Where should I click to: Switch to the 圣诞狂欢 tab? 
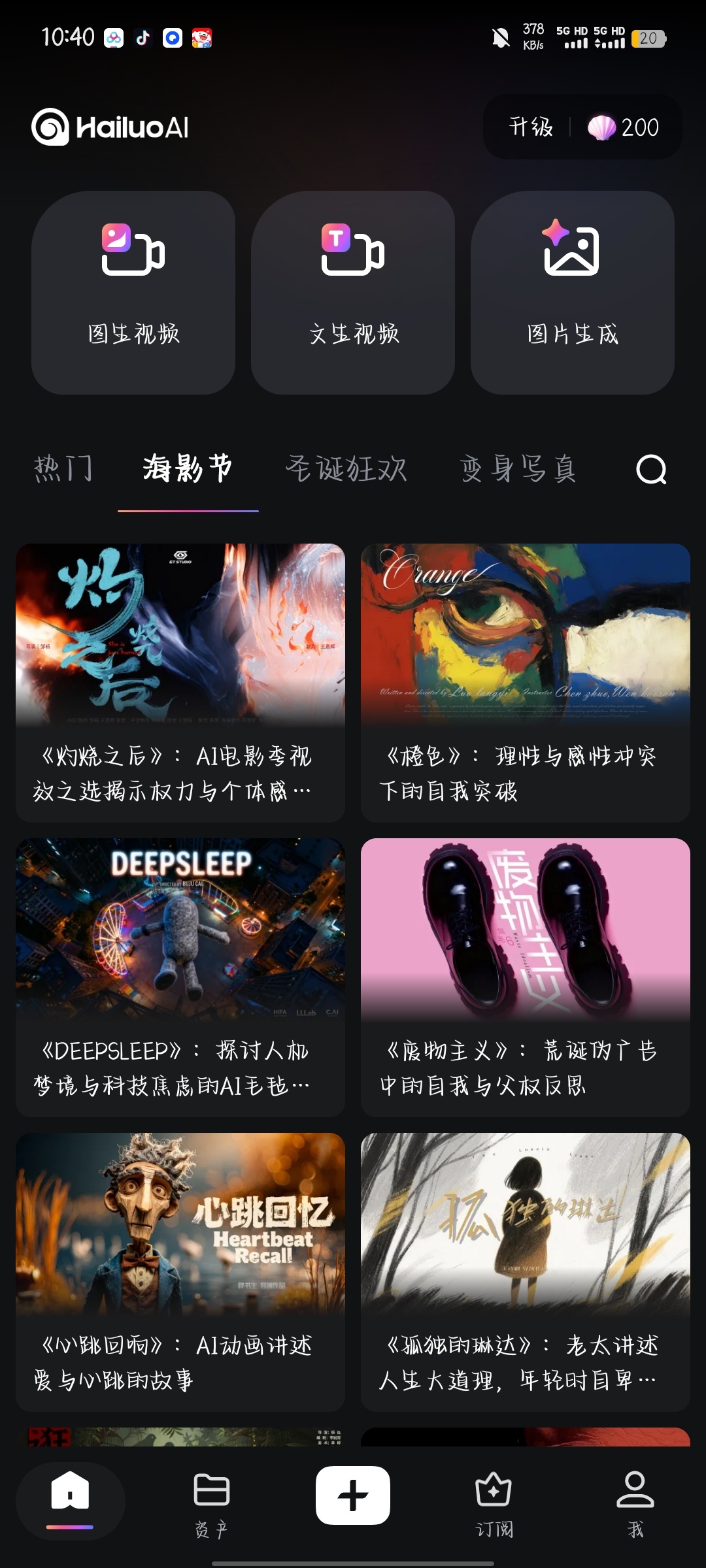click(x=346, y=469)
